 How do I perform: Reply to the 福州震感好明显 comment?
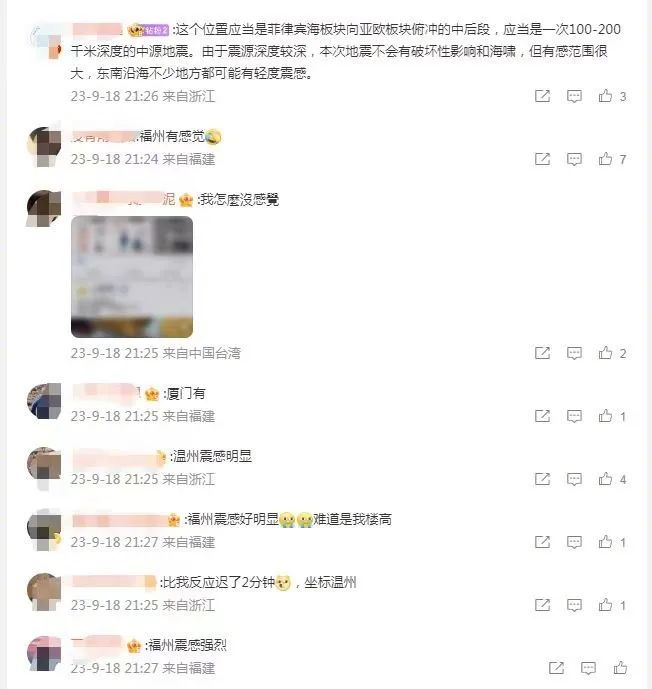[x=574, y=542]
